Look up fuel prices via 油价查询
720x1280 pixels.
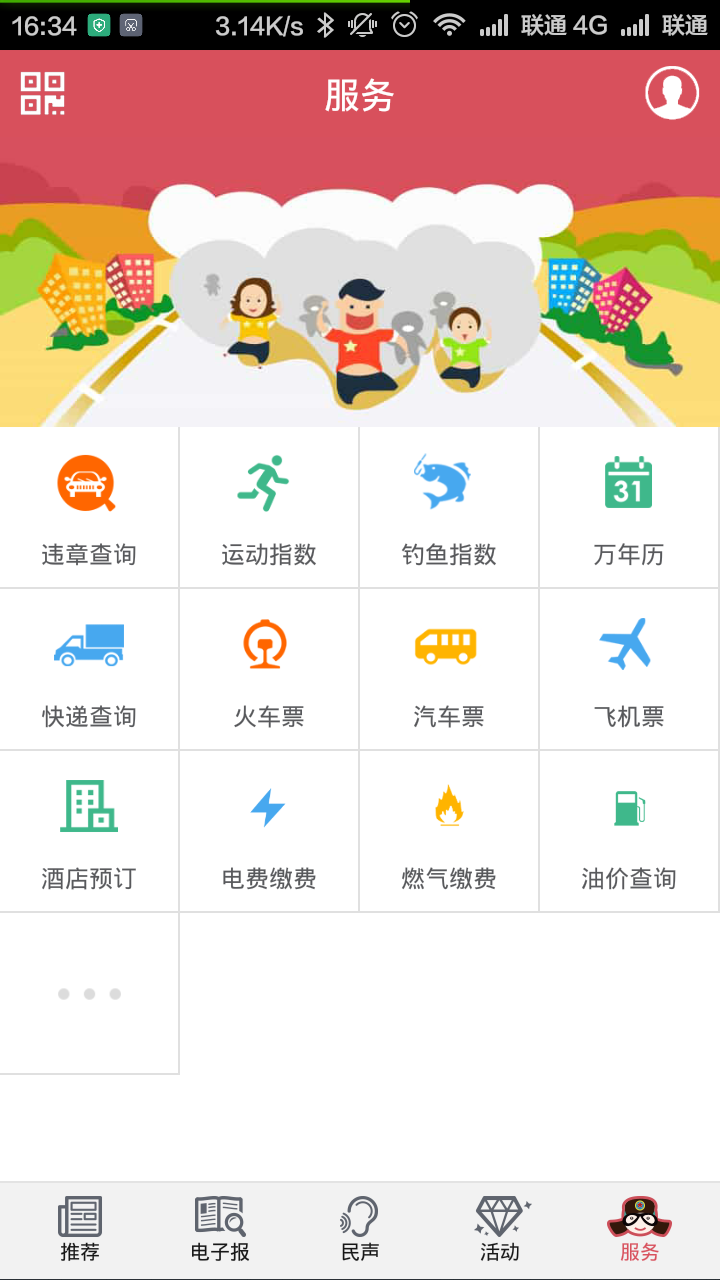(x=629, y=832)
